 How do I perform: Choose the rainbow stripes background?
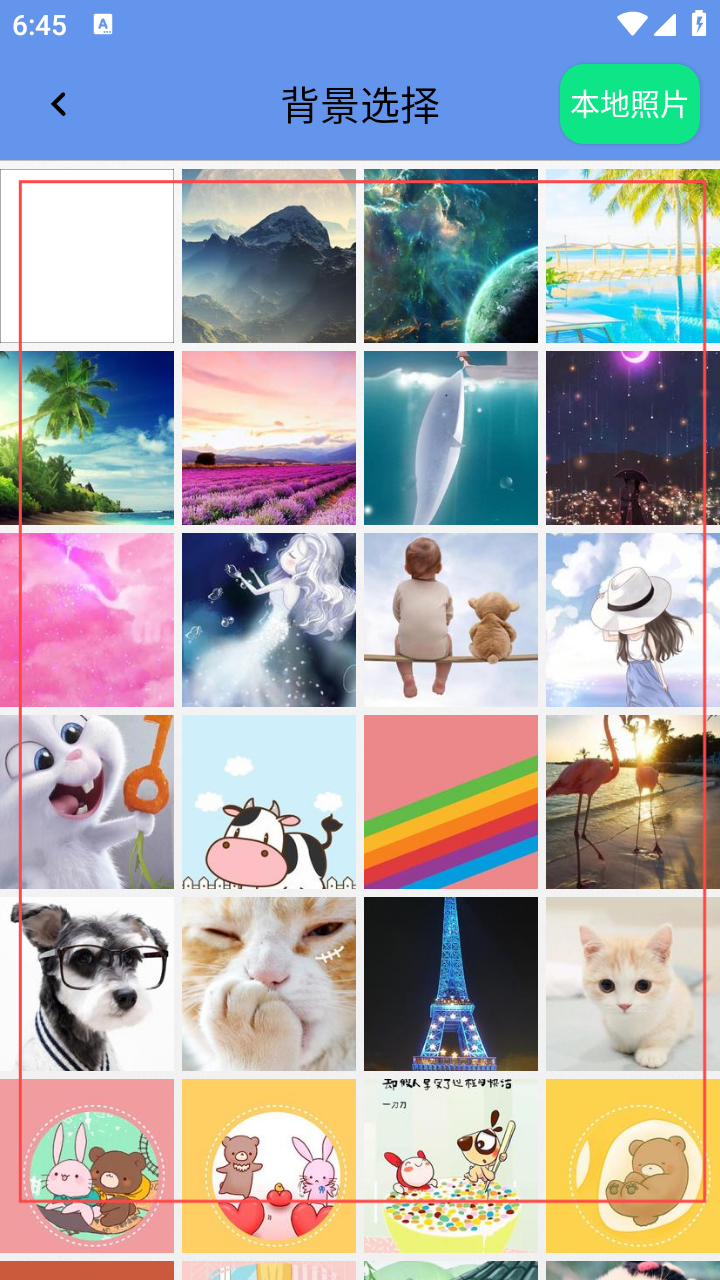point(451,802)
